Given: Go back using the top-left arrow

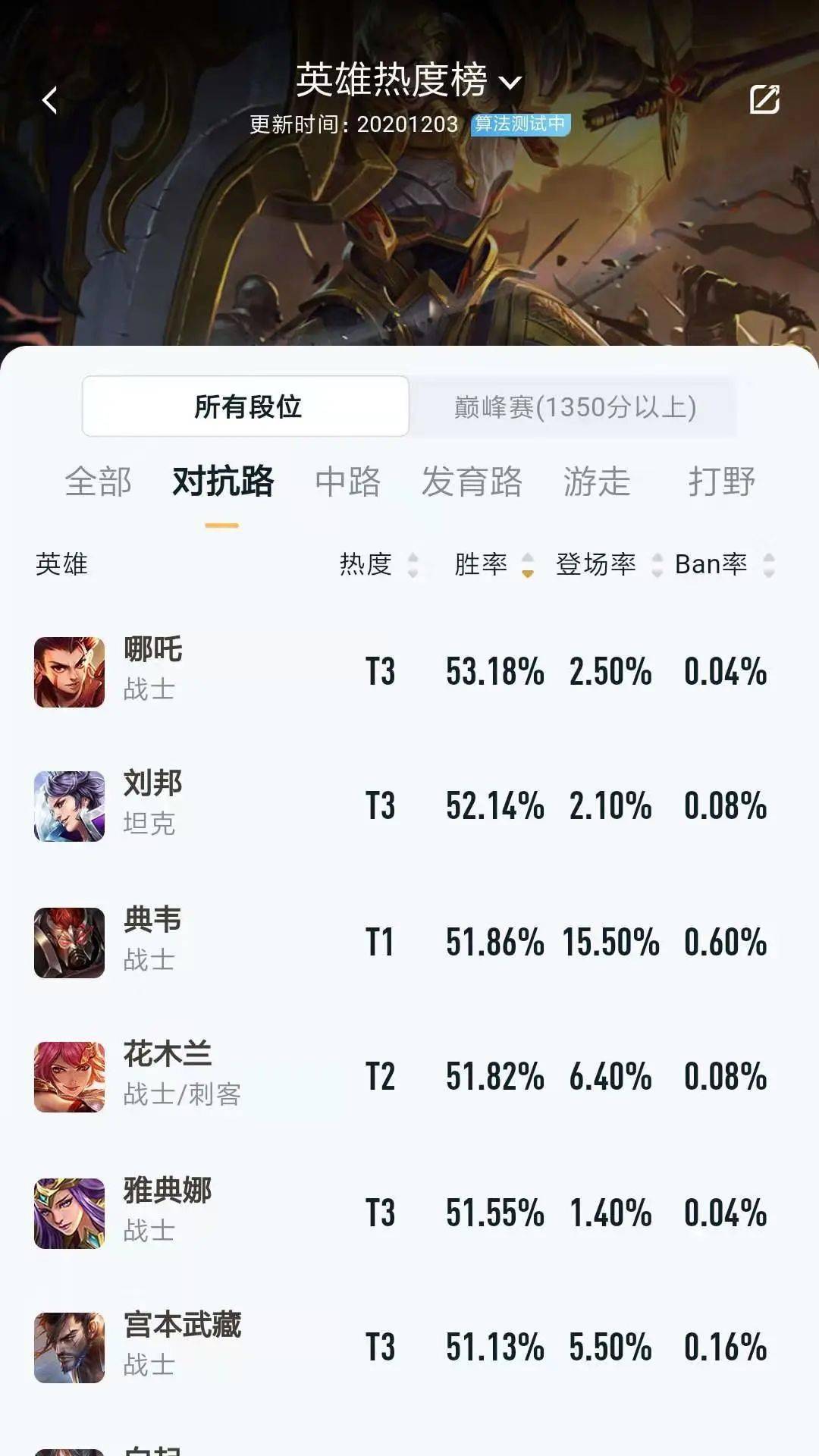Looking at the screenshot, I should (50, 100).
